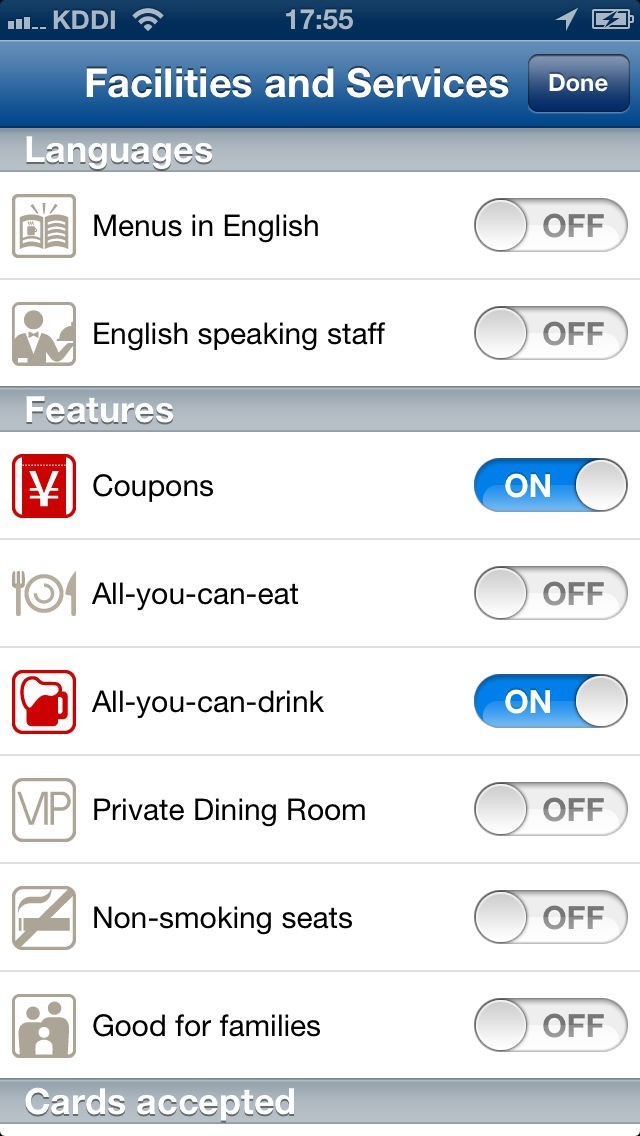Enable Private Dining Room option
This screenshot has height=1136, width=640.
[x=550, y=810]
